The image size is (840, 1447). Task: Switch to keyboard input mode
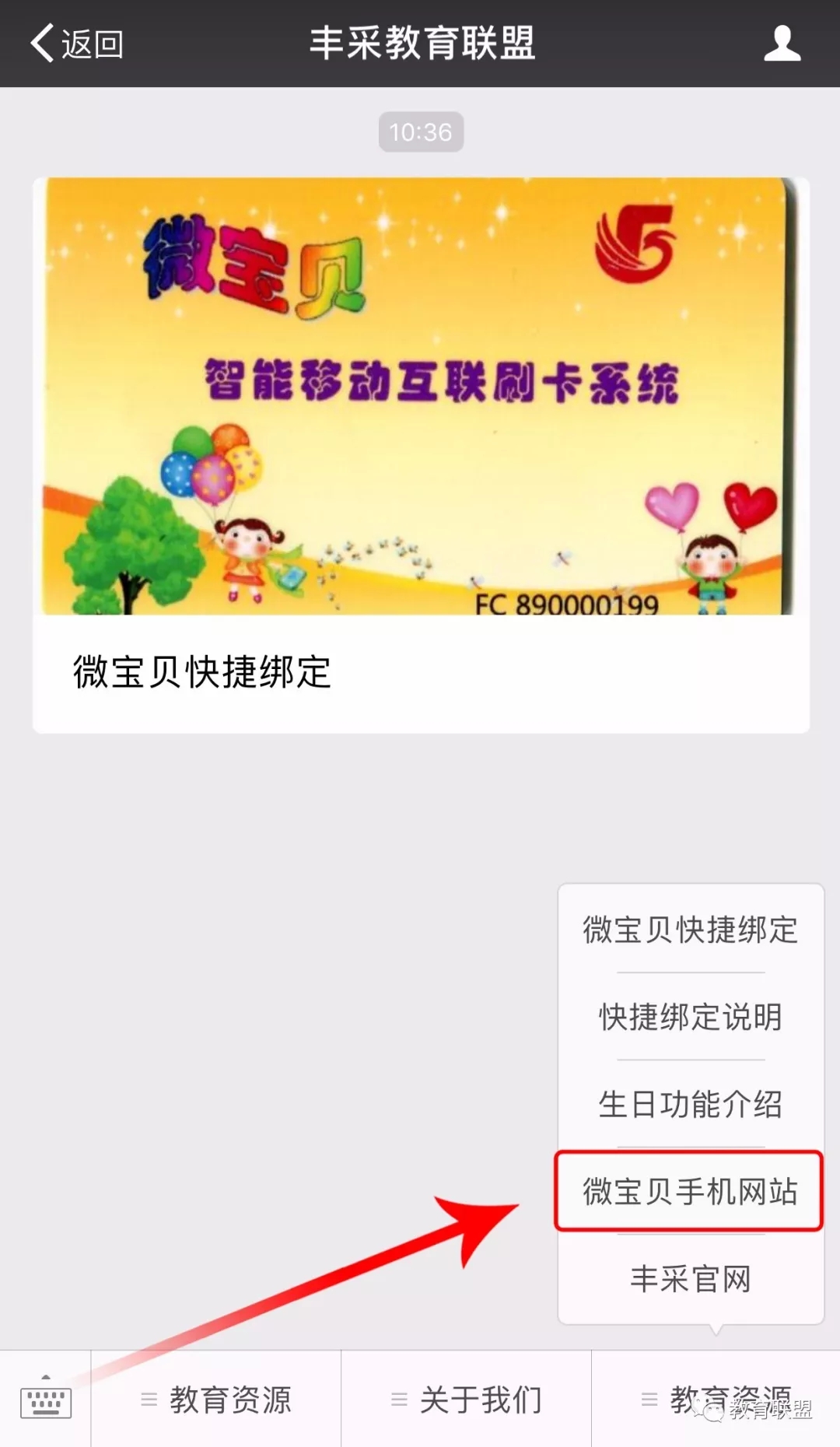(45, 1400)
